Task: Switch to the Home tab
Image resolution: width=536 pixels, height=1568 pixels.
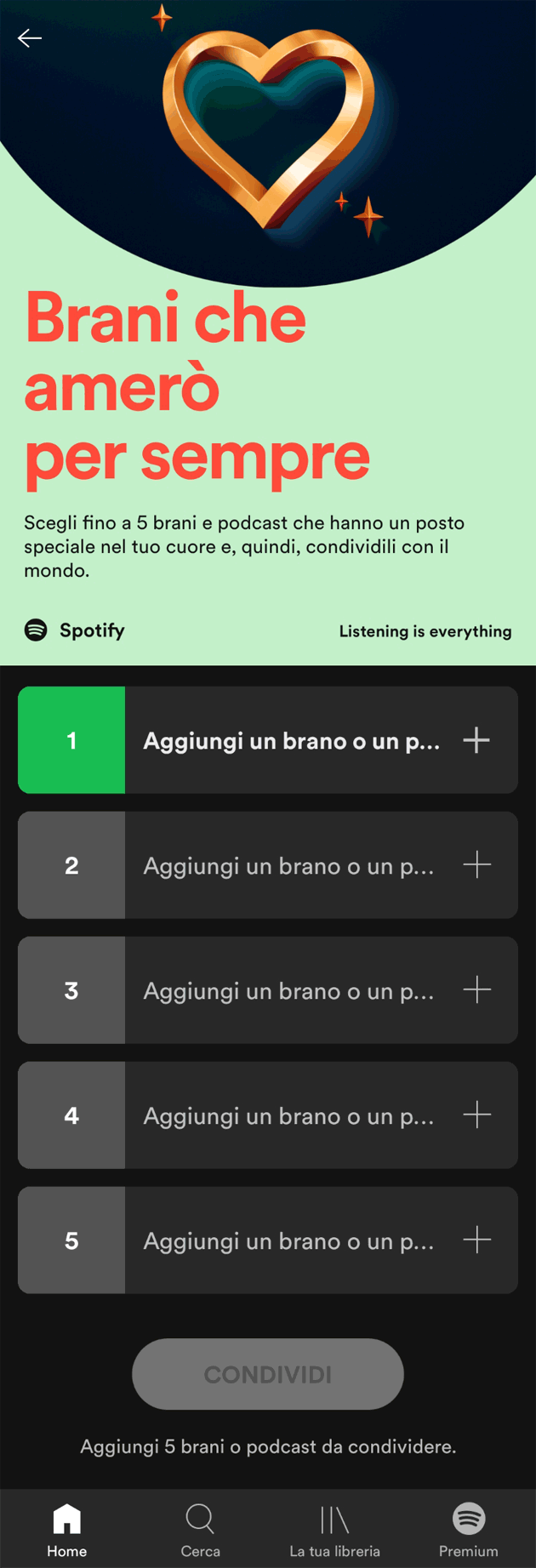Action: coord(67,1529)
